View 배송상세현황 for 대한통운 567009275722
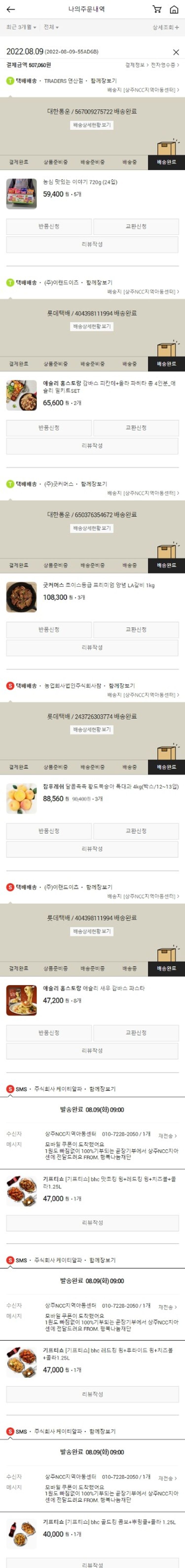 coord(92,125)
